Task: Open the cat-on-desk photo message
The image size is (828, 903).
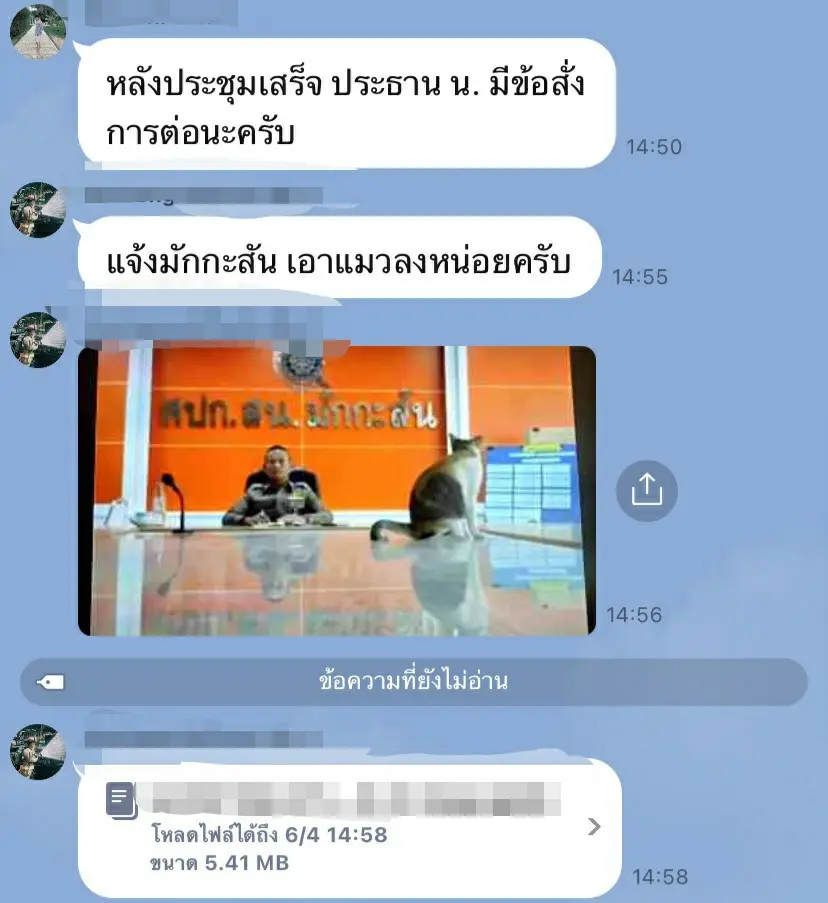Action: pyautogui.click(x=337, y=490)
